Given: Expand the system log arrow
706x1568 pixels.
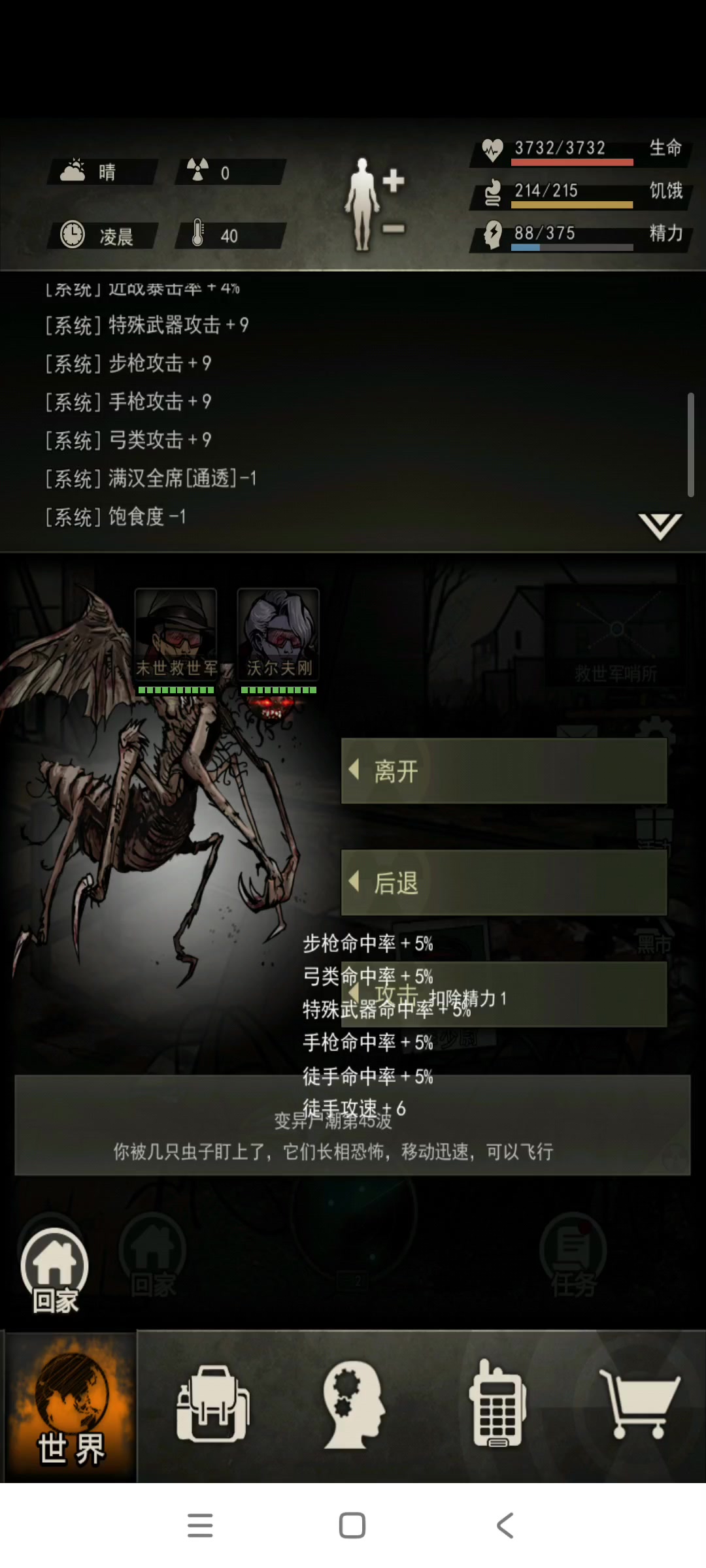Looking at the screenshot, I should (x=660, y=526).
